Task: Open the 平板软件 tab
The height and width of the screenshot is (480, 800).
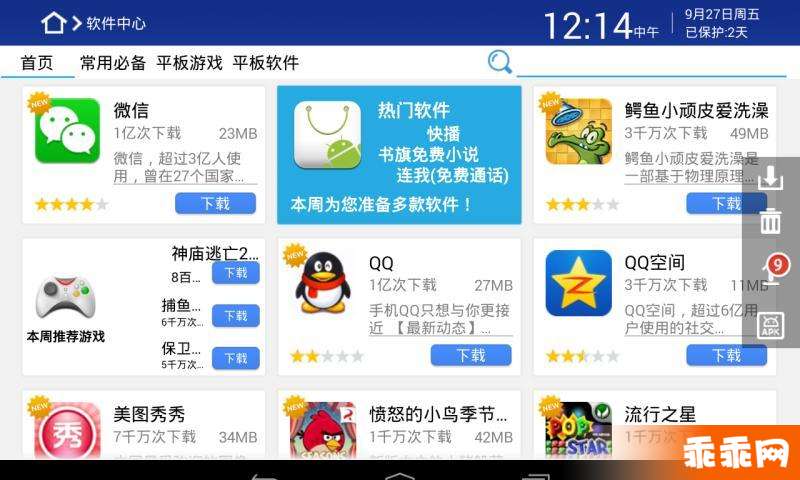Action: 265,62
